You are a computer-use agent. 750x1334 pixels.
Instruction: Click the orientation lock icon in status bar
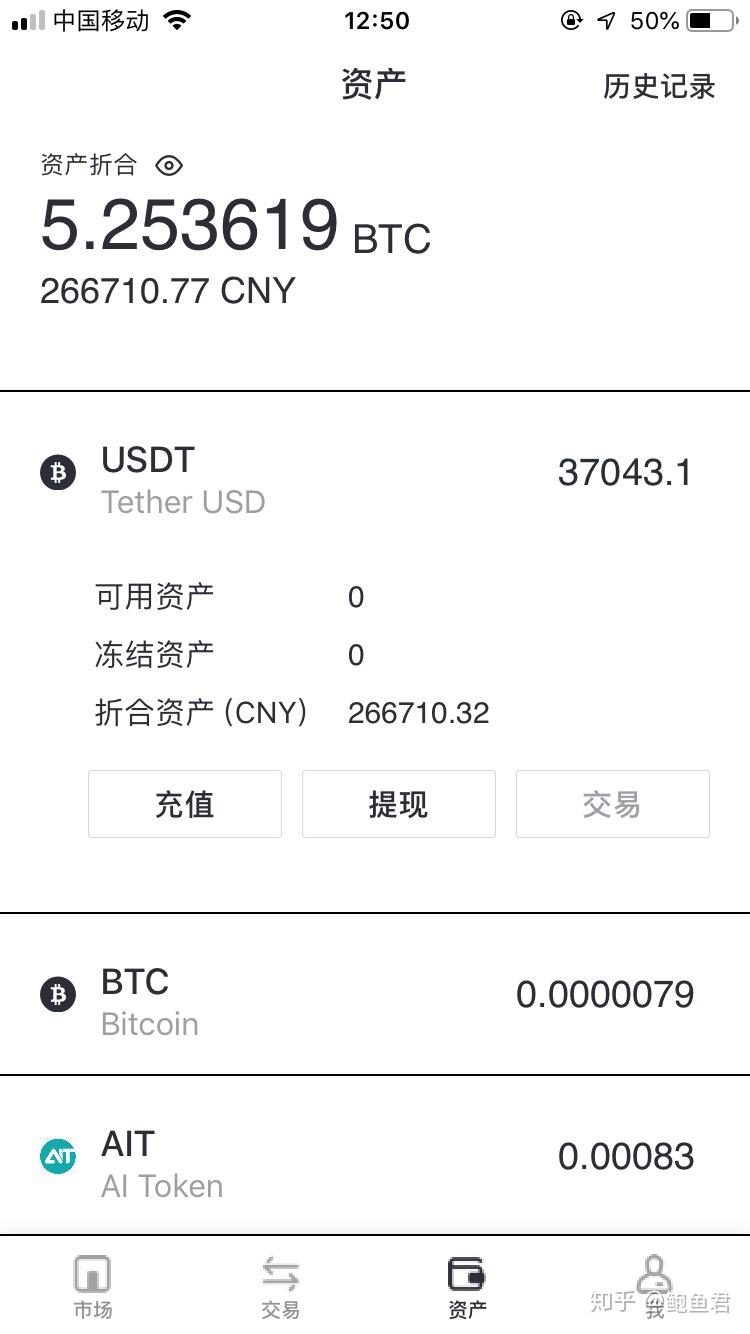[570, 20]
